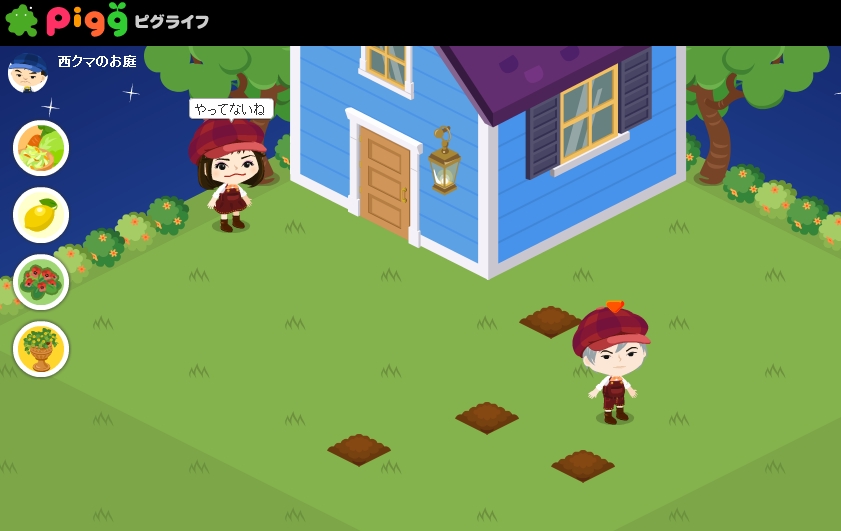The width and height of the screenshot is (841, 531).
Task: Select the lemon fruit icon
Action: click(x=41, y=215)
